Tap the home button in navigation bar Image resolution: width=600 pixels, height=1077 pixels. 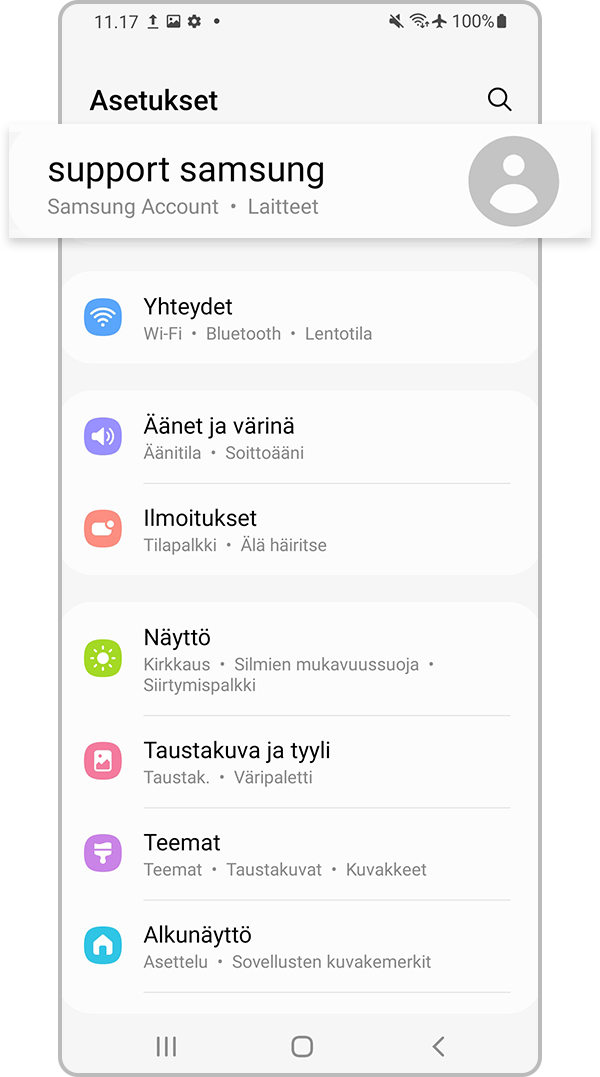click(302, 1046)
